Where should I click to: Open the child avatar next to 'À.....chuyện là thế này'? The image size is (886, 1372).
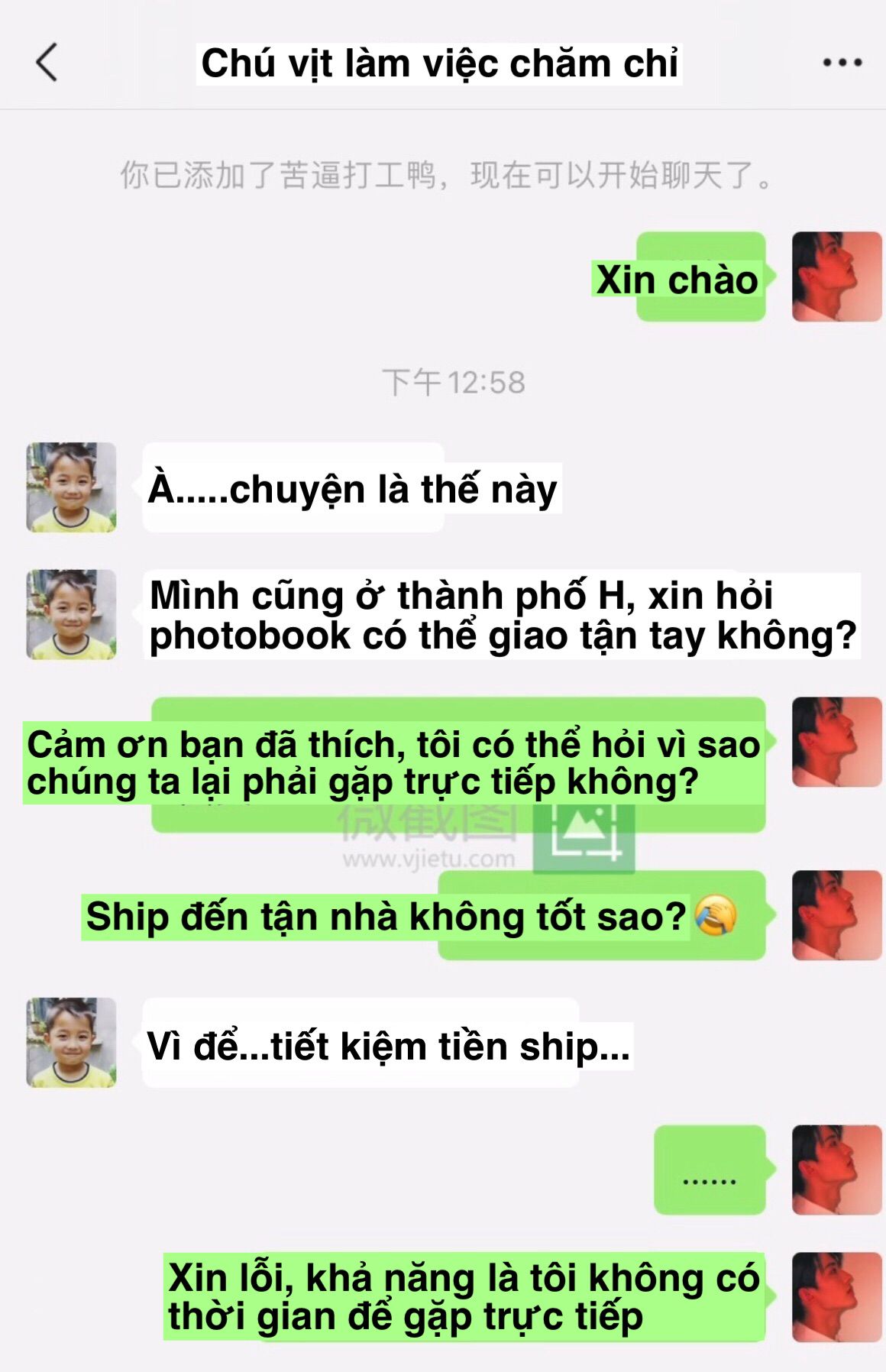pyautogui.click(x=71, y=487)
